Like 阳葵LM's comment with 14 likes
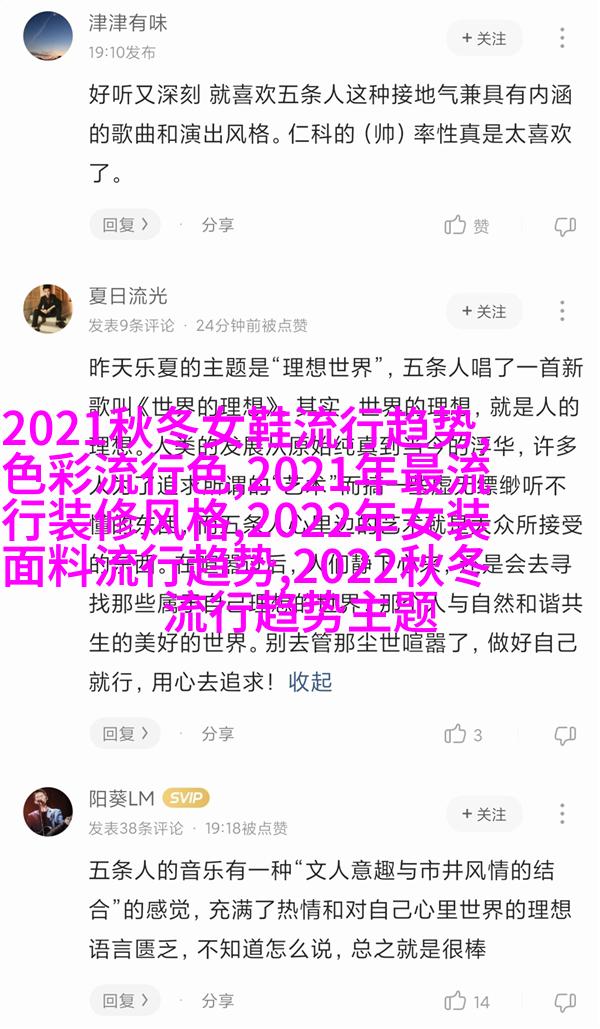Screen dimensions: 600x1029 point(467,1001)
